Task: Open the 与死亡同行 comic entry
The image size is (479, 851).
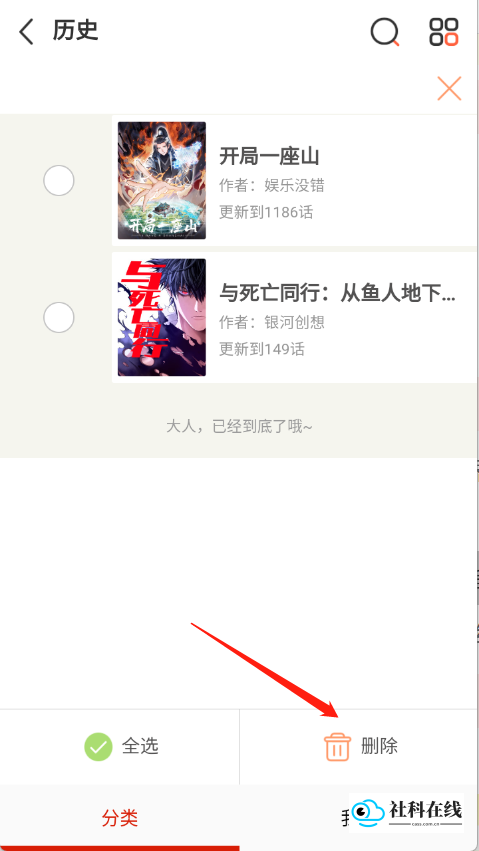Action: click(x=294, y=317)
